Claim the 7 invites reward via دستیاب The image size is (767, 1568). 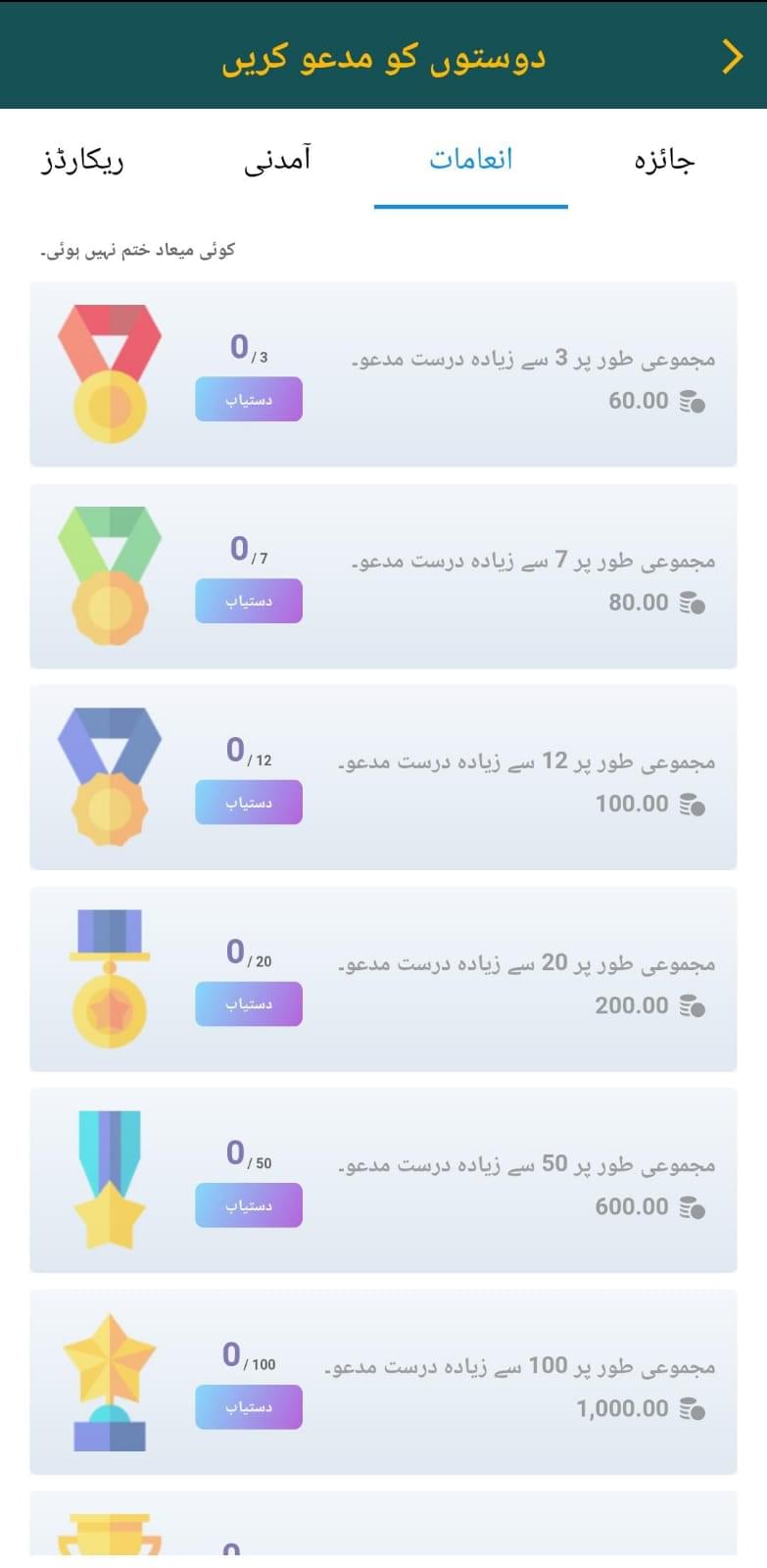point(249,601)
